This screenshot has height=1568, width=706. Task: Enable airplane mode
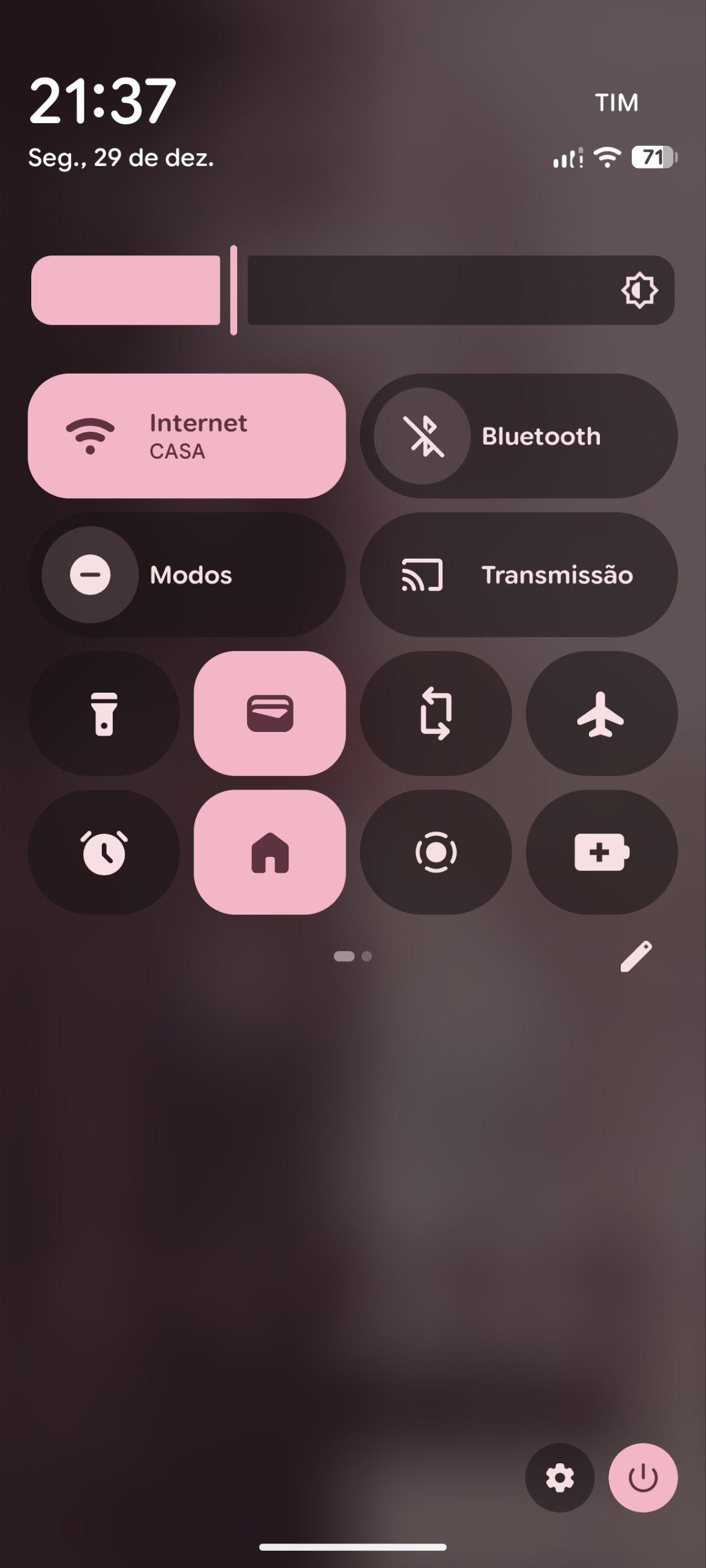pos(601,714)
